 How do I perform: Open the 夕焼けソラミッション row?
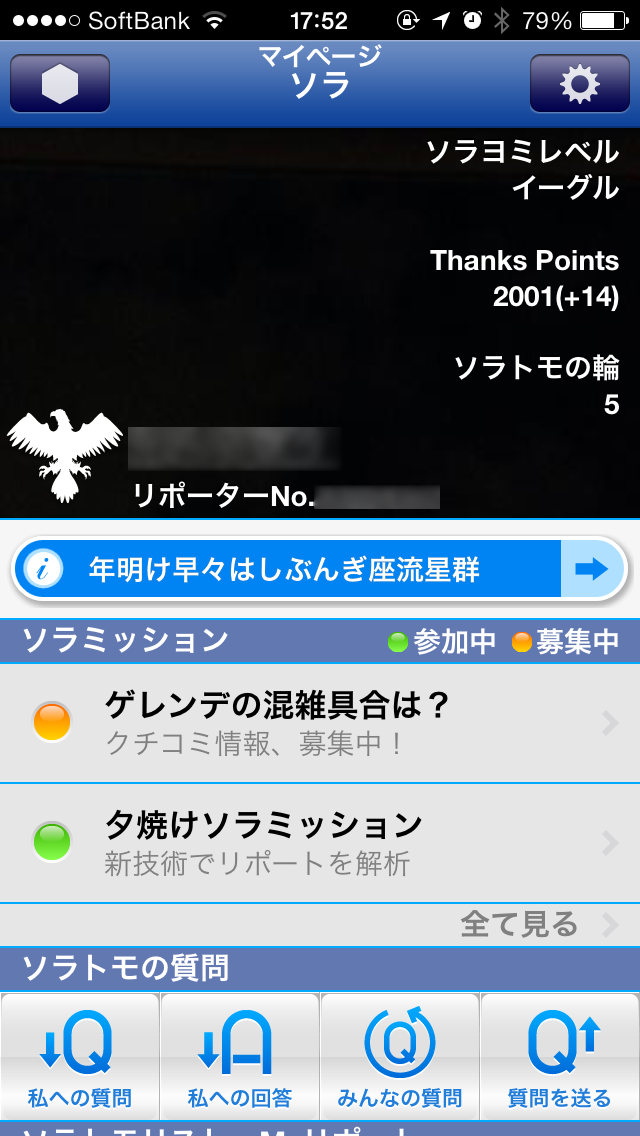(320, 843)
